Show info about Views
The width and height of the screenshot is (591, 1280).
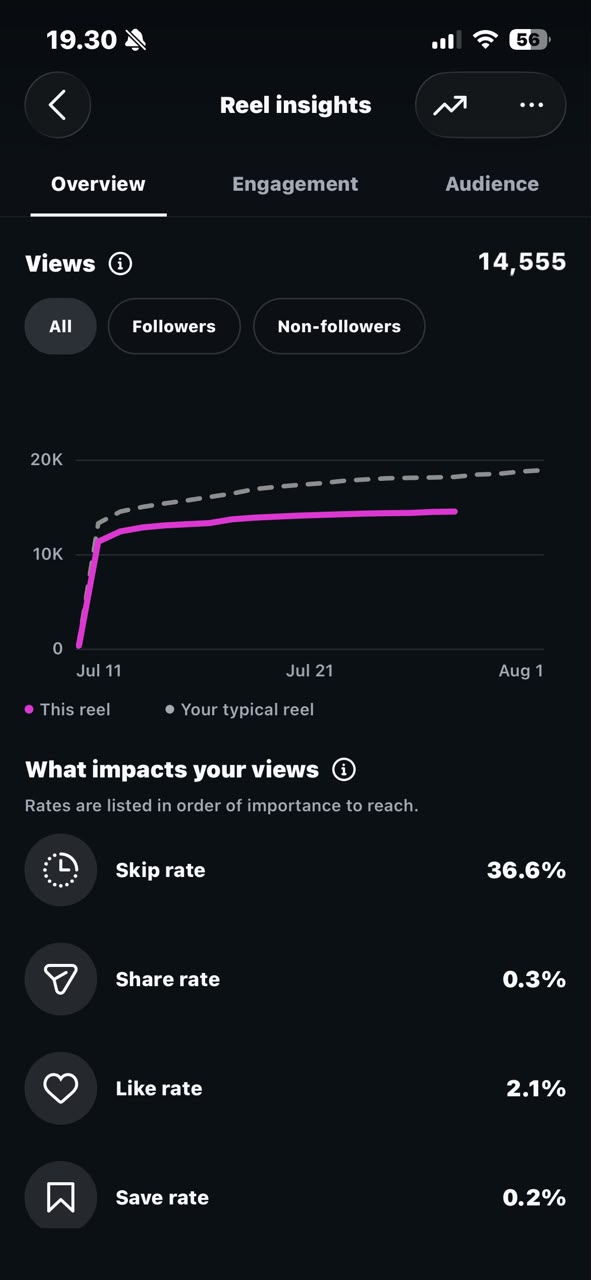coord(120,264)
